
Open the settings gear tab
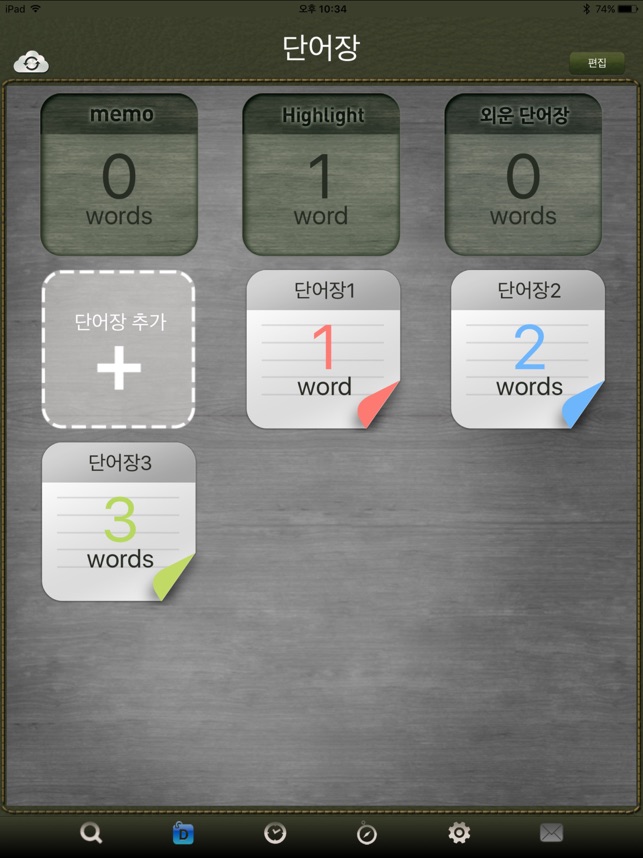pos(459,833)
